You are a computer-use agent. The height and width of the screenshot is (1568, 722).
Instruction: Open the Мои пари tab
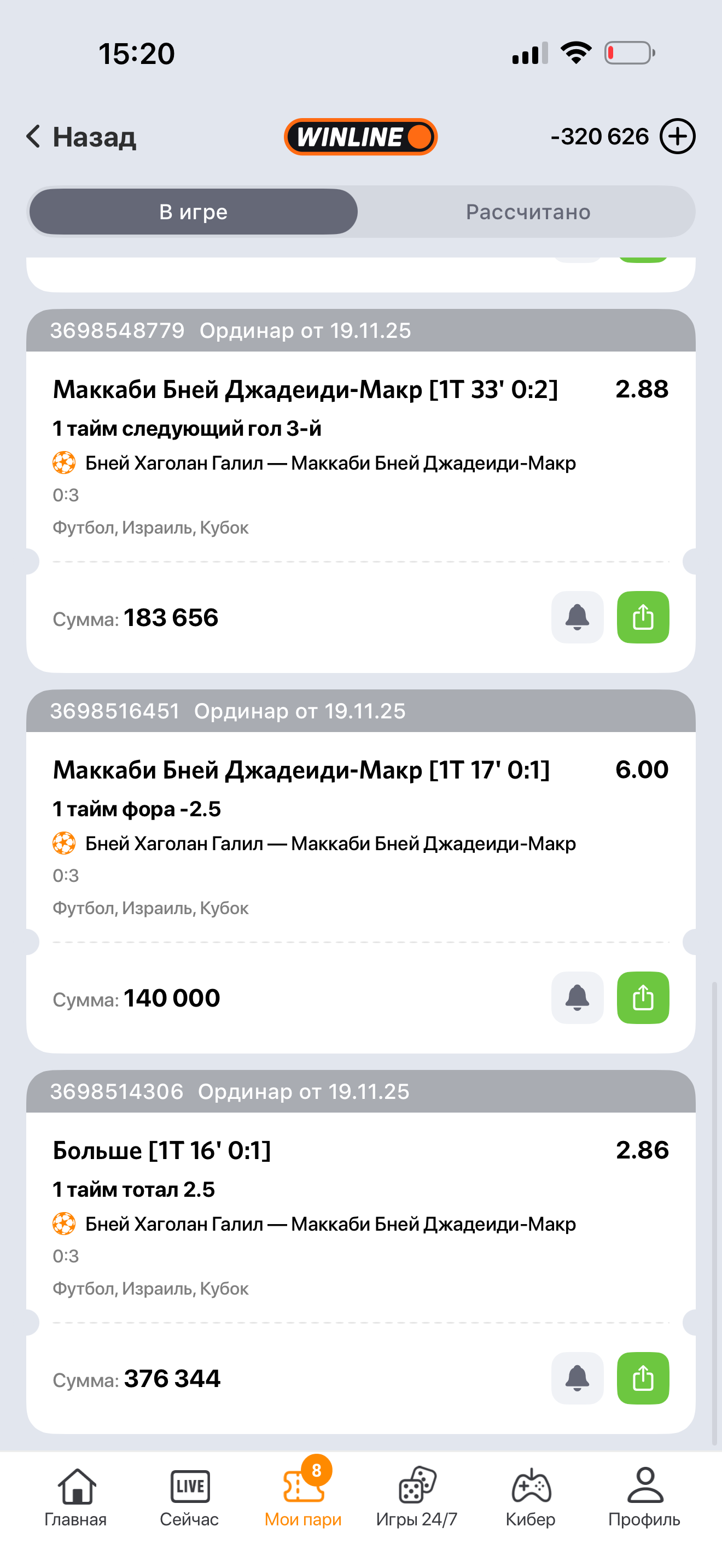click(x=303, y=1497)
